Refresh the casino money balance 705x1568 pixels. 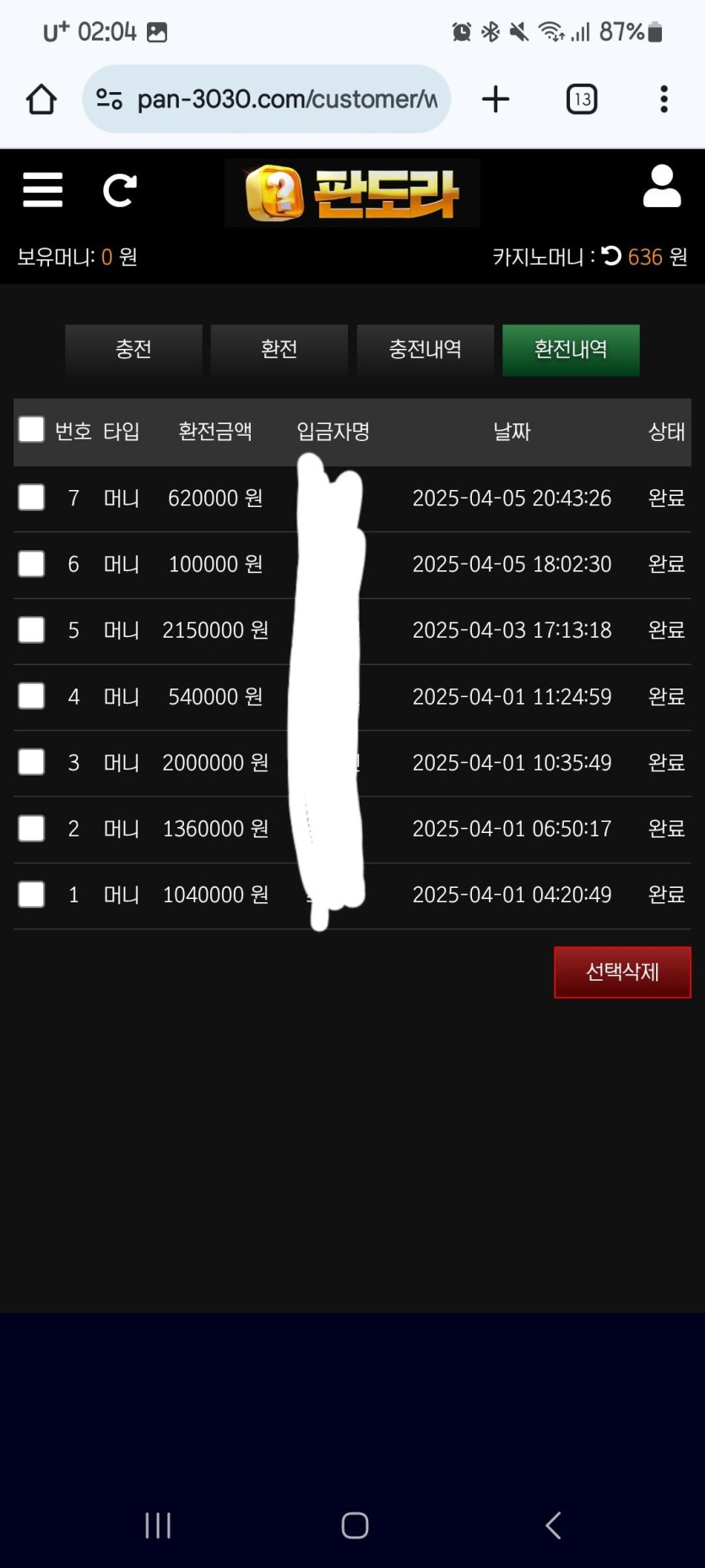[x=612, y=256]
